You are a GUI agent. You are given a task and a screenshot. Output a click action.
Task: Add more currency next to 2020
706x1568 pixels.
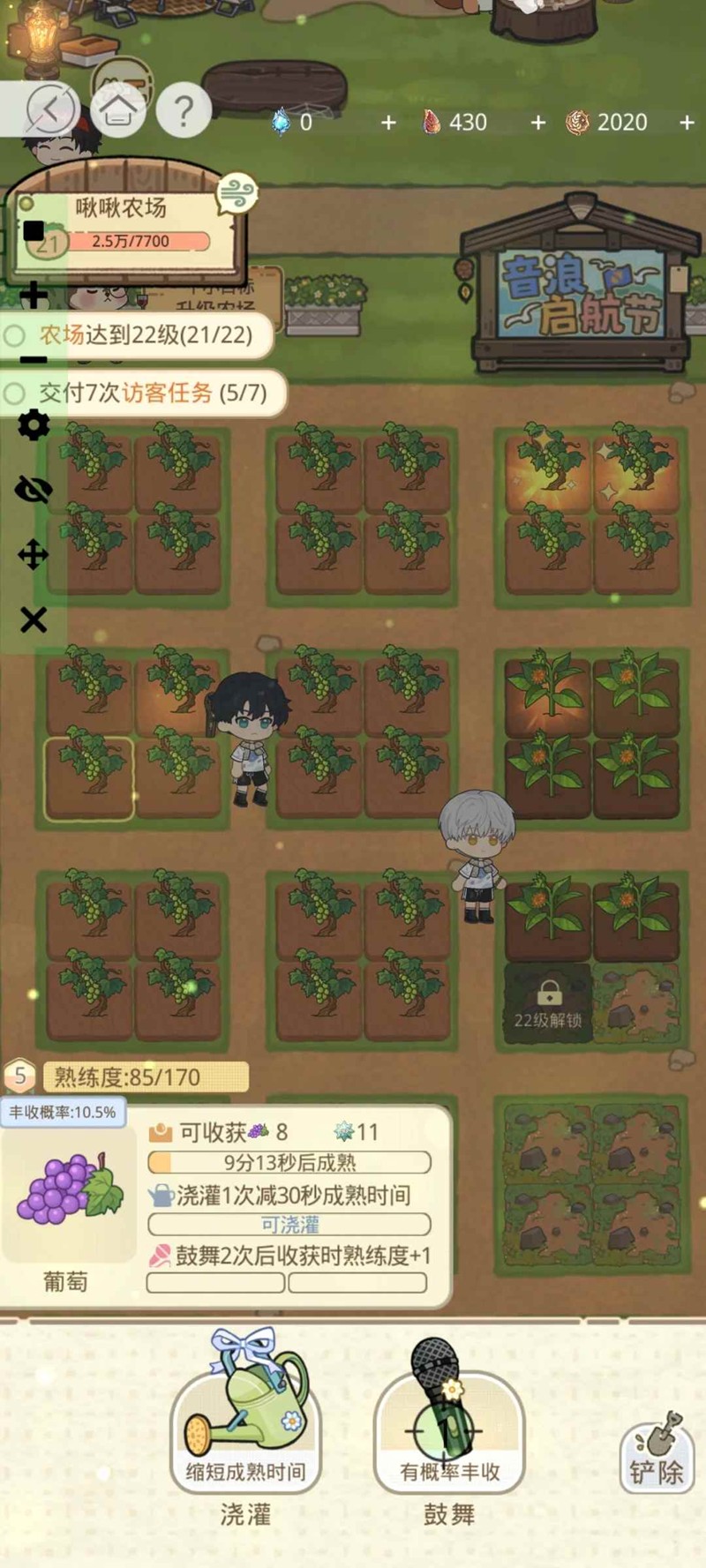tap(687, 123)
